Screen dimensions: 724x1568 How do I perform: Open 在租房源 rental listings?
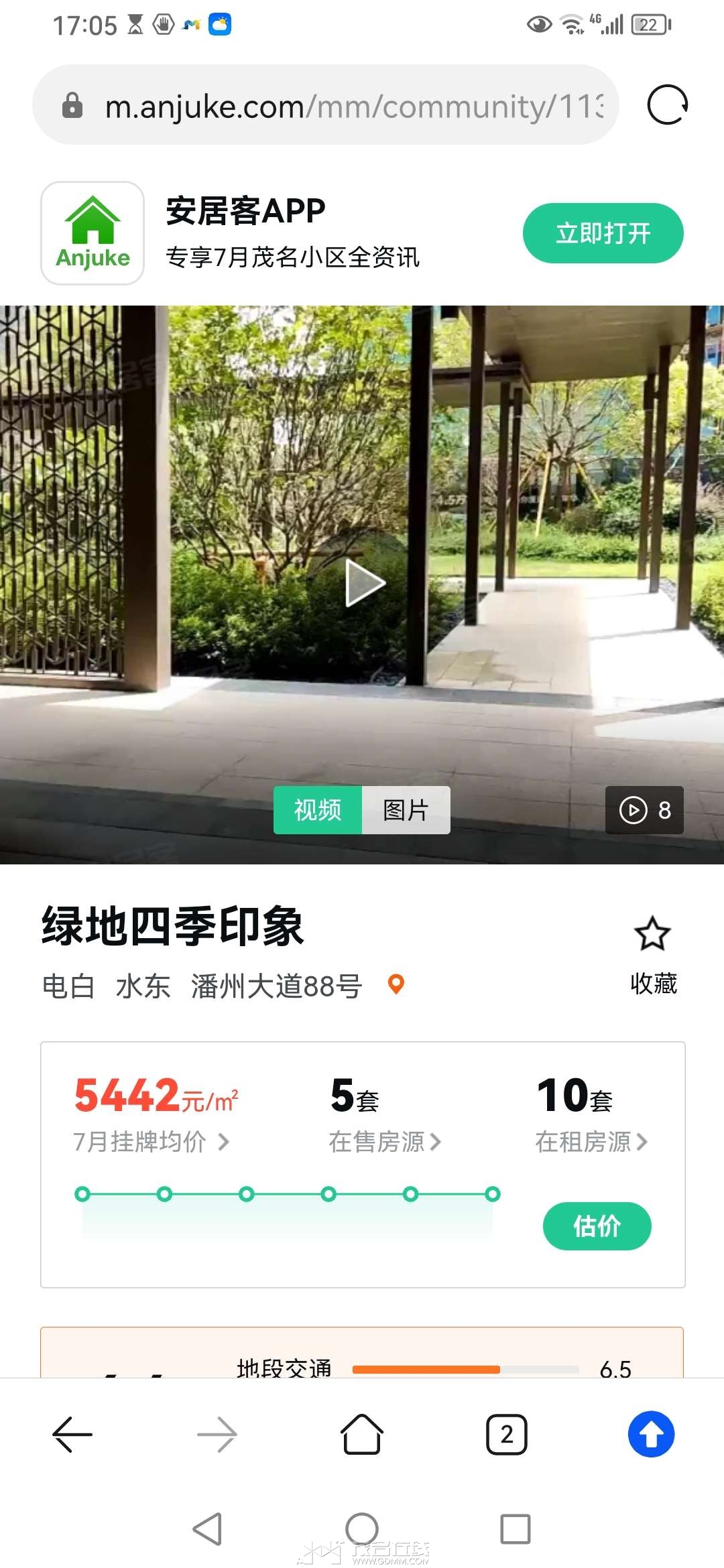pos(591,1141)
